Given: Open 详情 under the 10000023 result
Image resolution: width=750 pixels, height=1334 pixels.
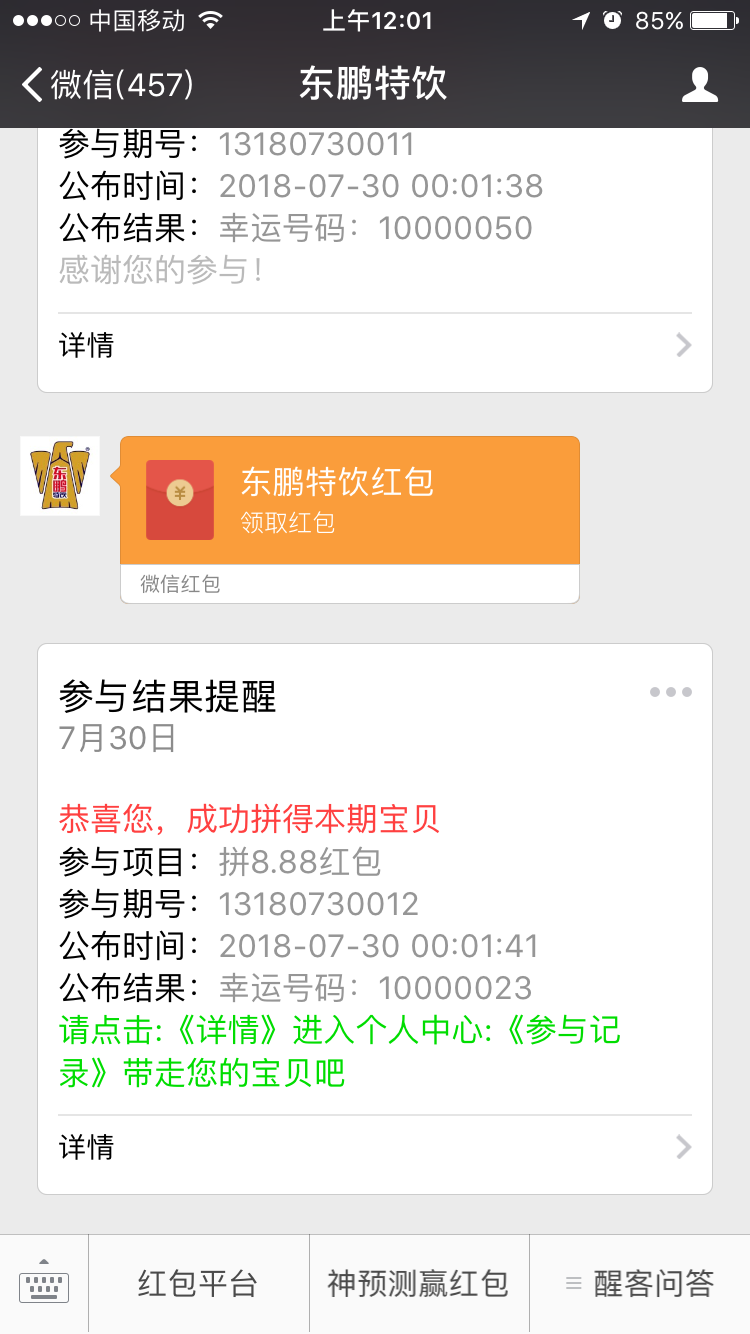Looking at the screenshot, I should pyautogui.click(x=375, y=1147).
